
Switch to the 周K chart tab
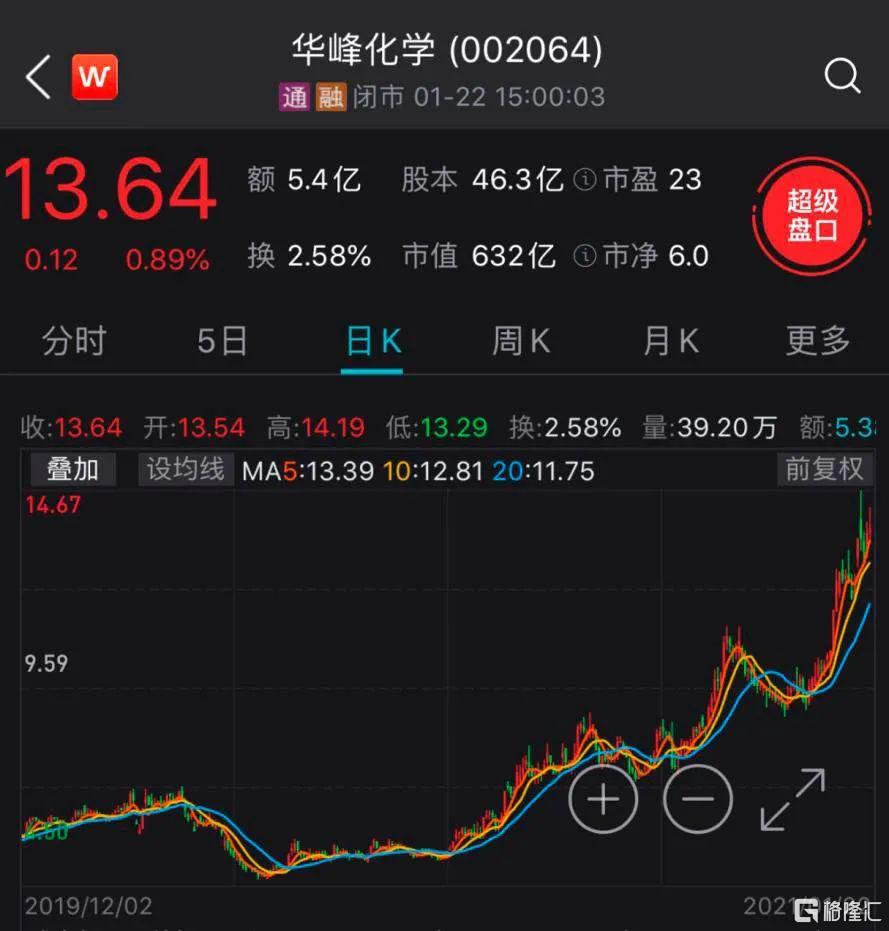click(x=521, y=341)
